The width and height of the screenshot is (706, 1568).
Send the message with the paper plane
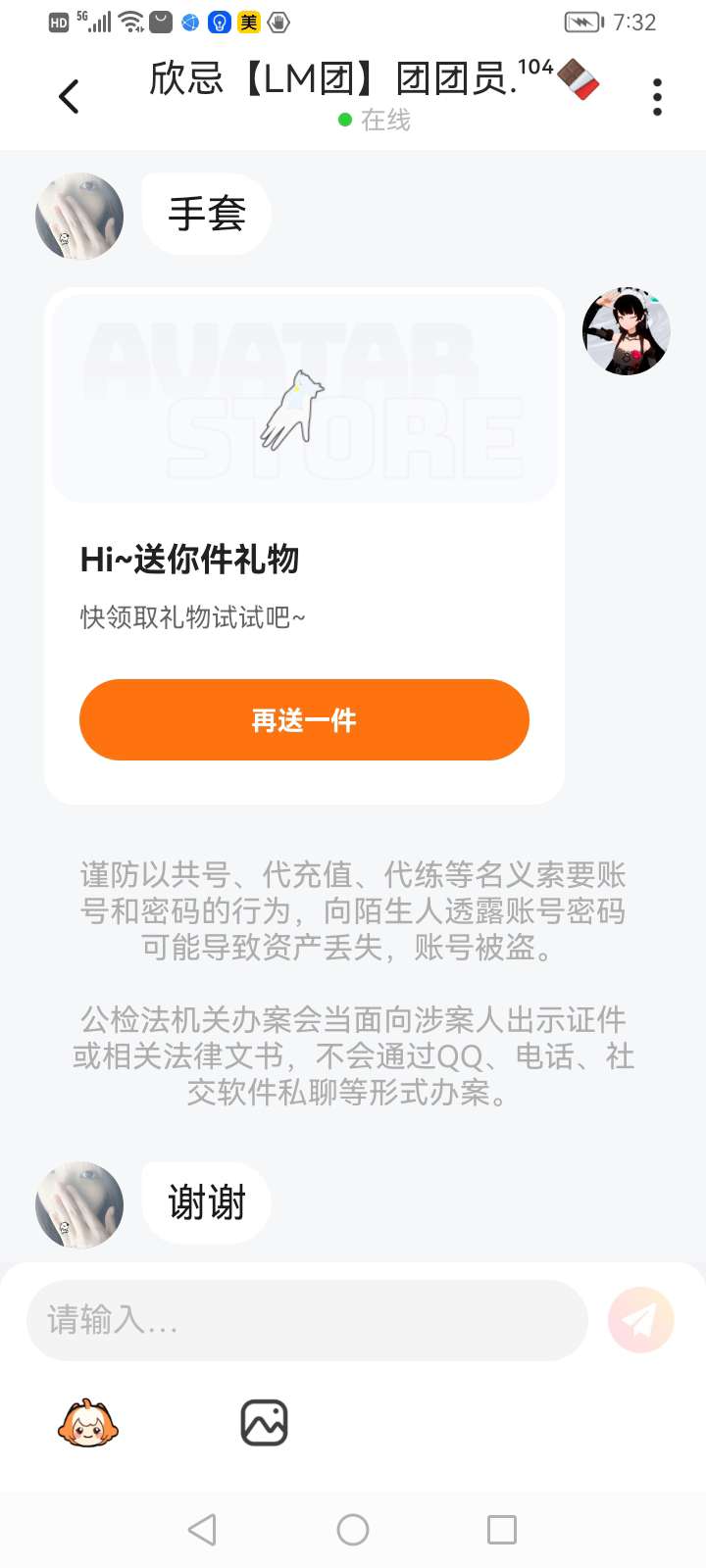click(641, 1320)
